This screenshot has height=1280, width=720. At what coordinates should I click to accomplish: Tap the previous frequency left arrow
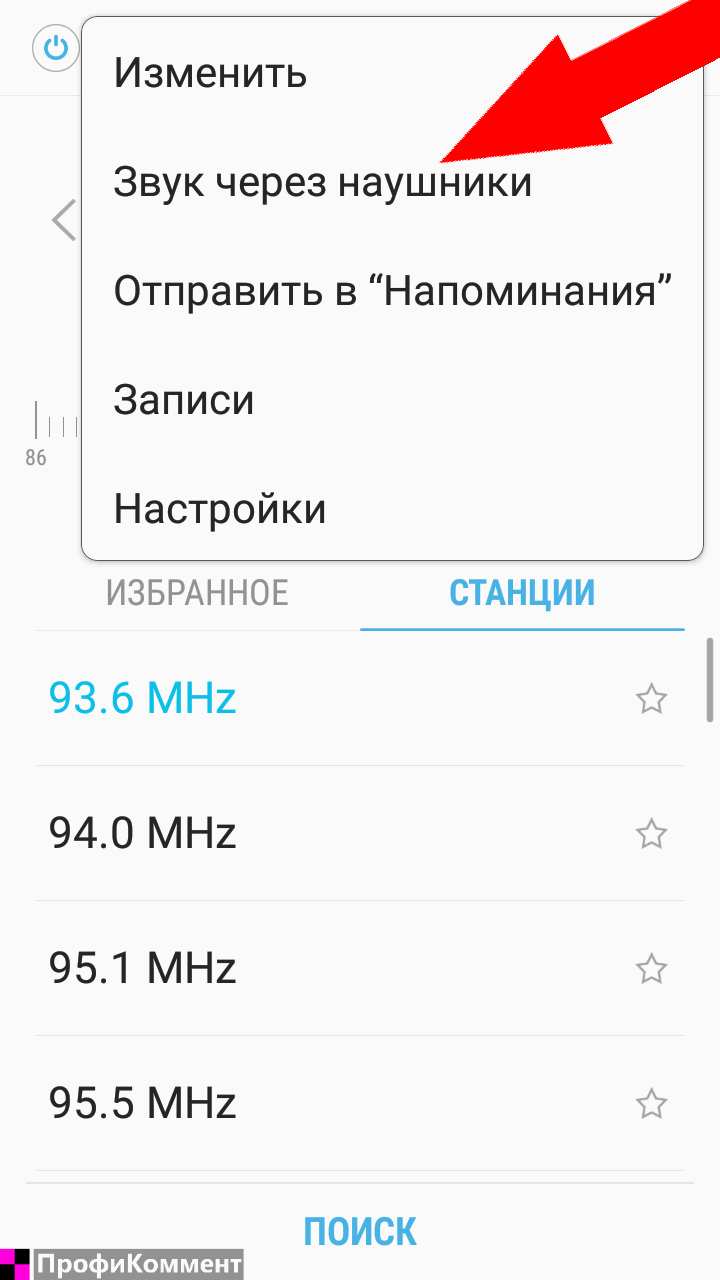[64, 220]
